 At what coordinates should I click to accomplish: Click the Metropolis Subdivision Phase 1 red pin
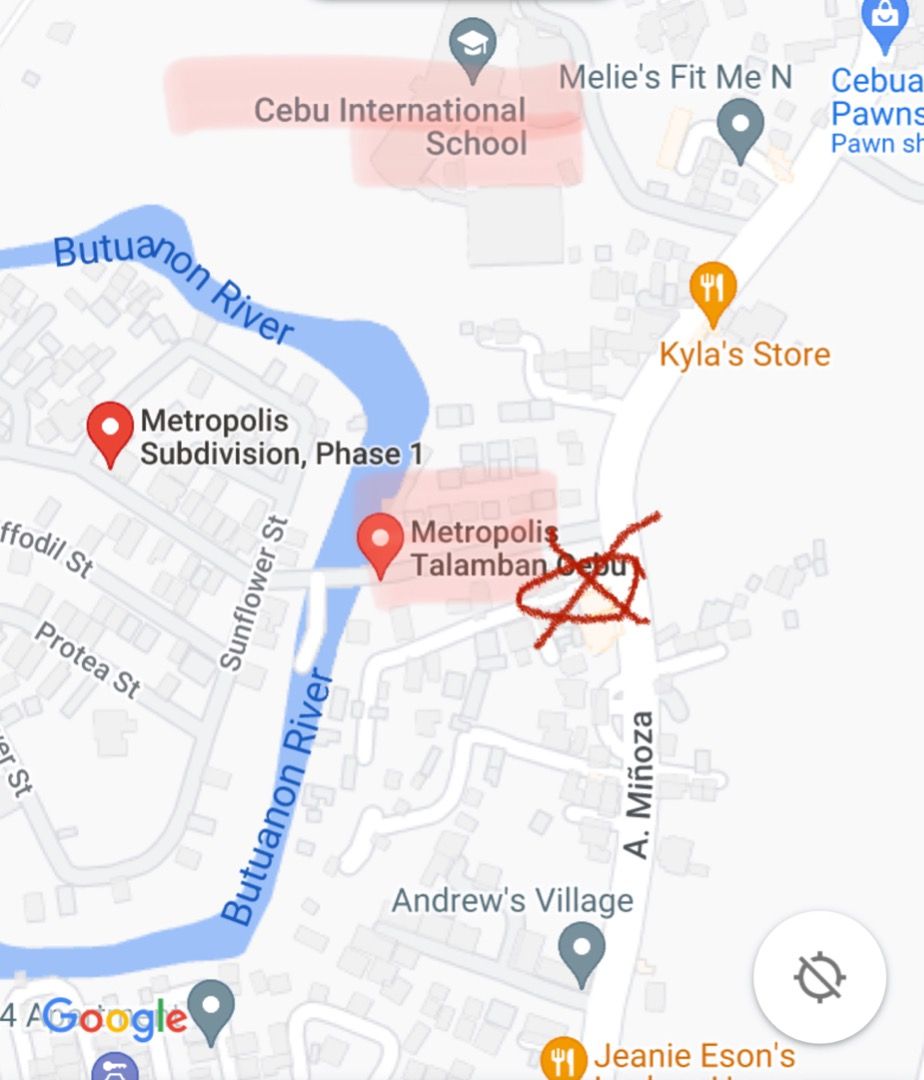point(109,430)
